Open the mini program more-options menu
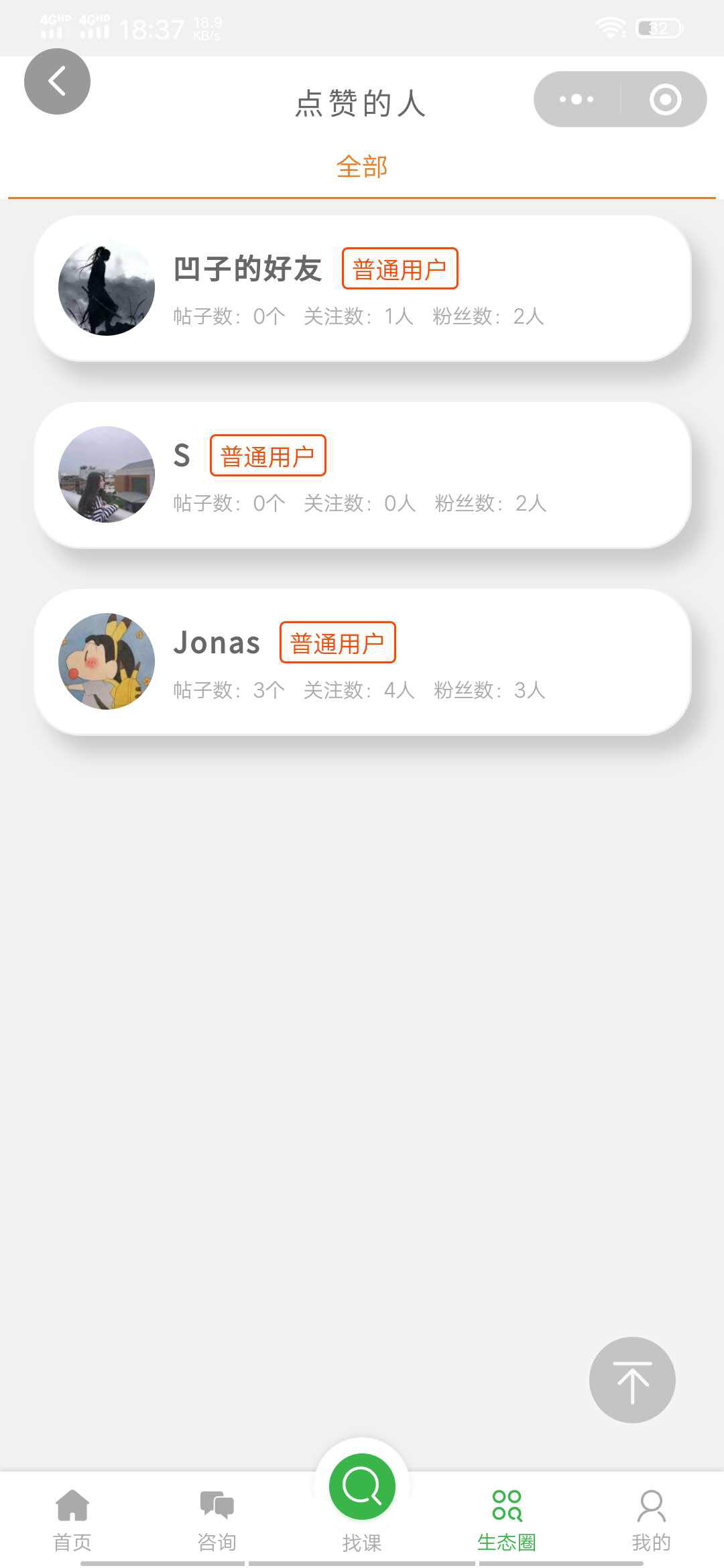 (x=577, y=99)
